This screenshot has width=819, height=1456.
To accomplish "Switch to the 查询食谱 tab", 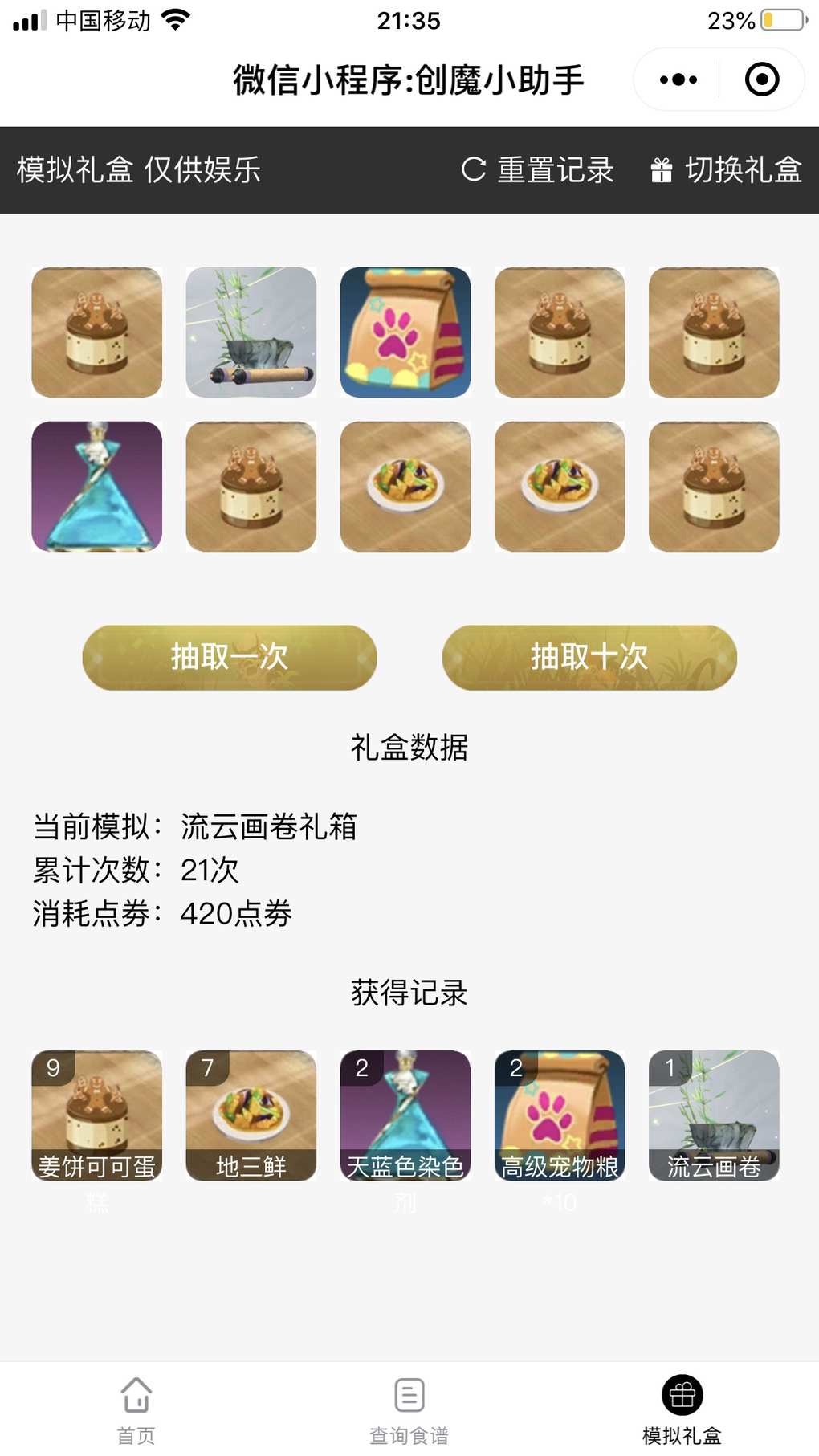I will click(x=409, y=1409).
